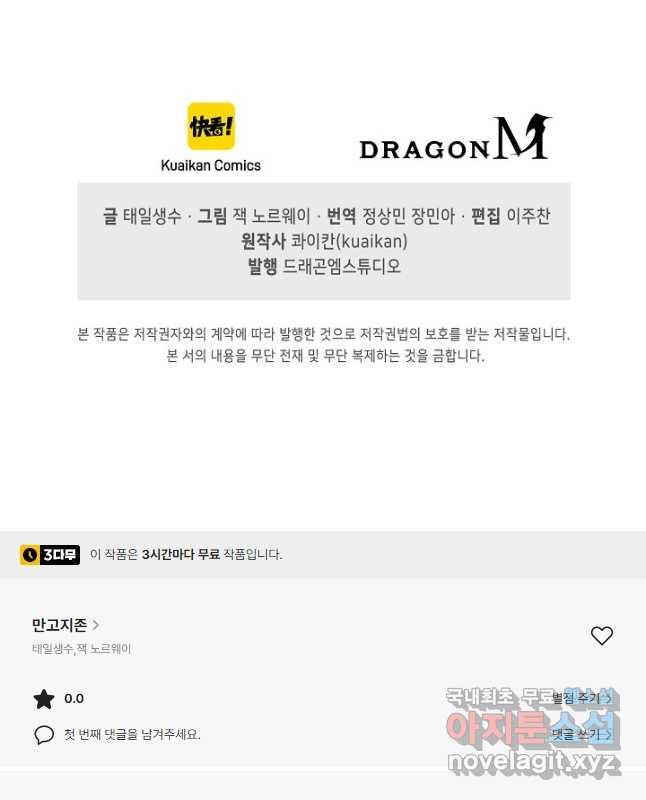
Task: Open 댓글 쓰기 to write a comment
Action: pos(581,734)
